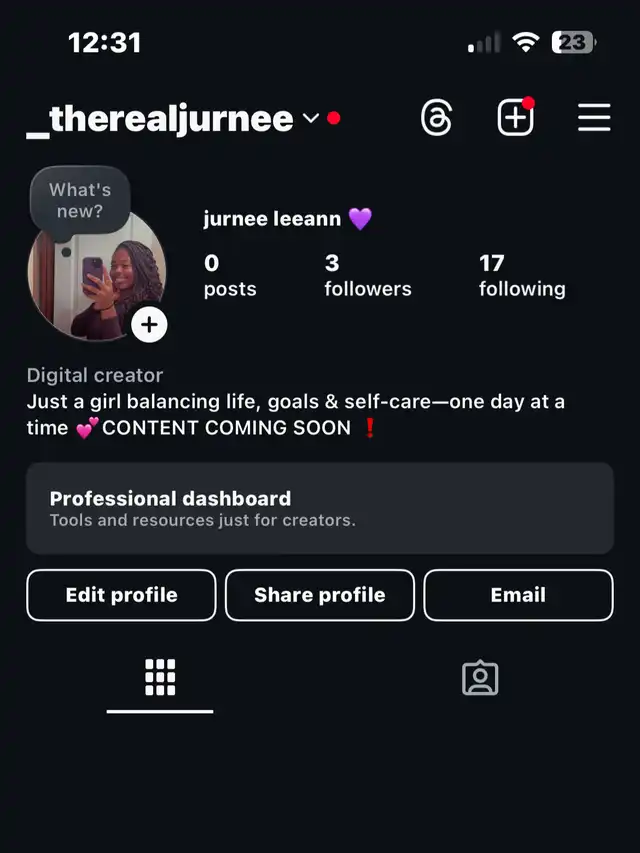Tap Edit profile
The width and height of the screenshot is (640, 853).
point(121,595)
